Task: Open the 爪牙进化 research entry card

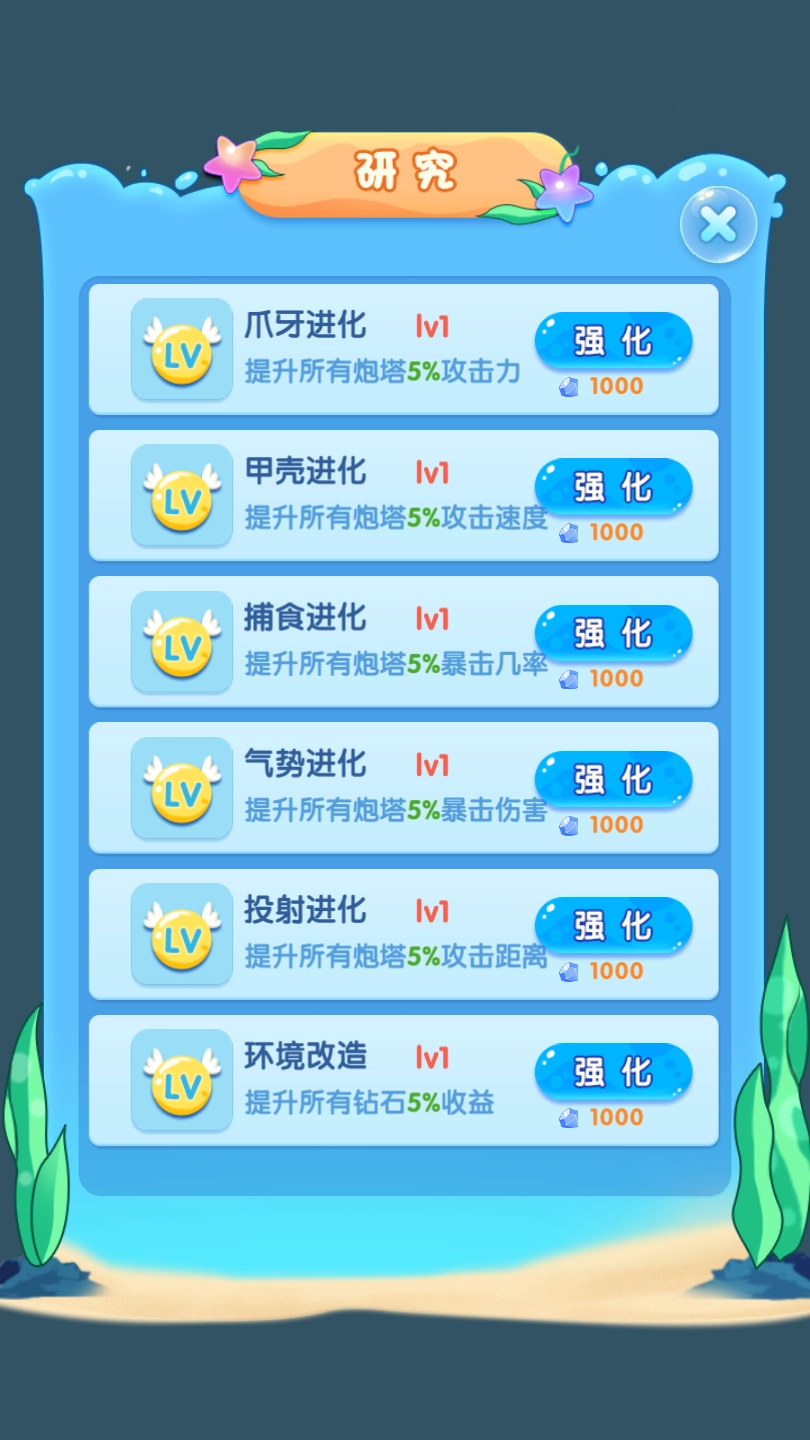Action: [x=403, y=349]
